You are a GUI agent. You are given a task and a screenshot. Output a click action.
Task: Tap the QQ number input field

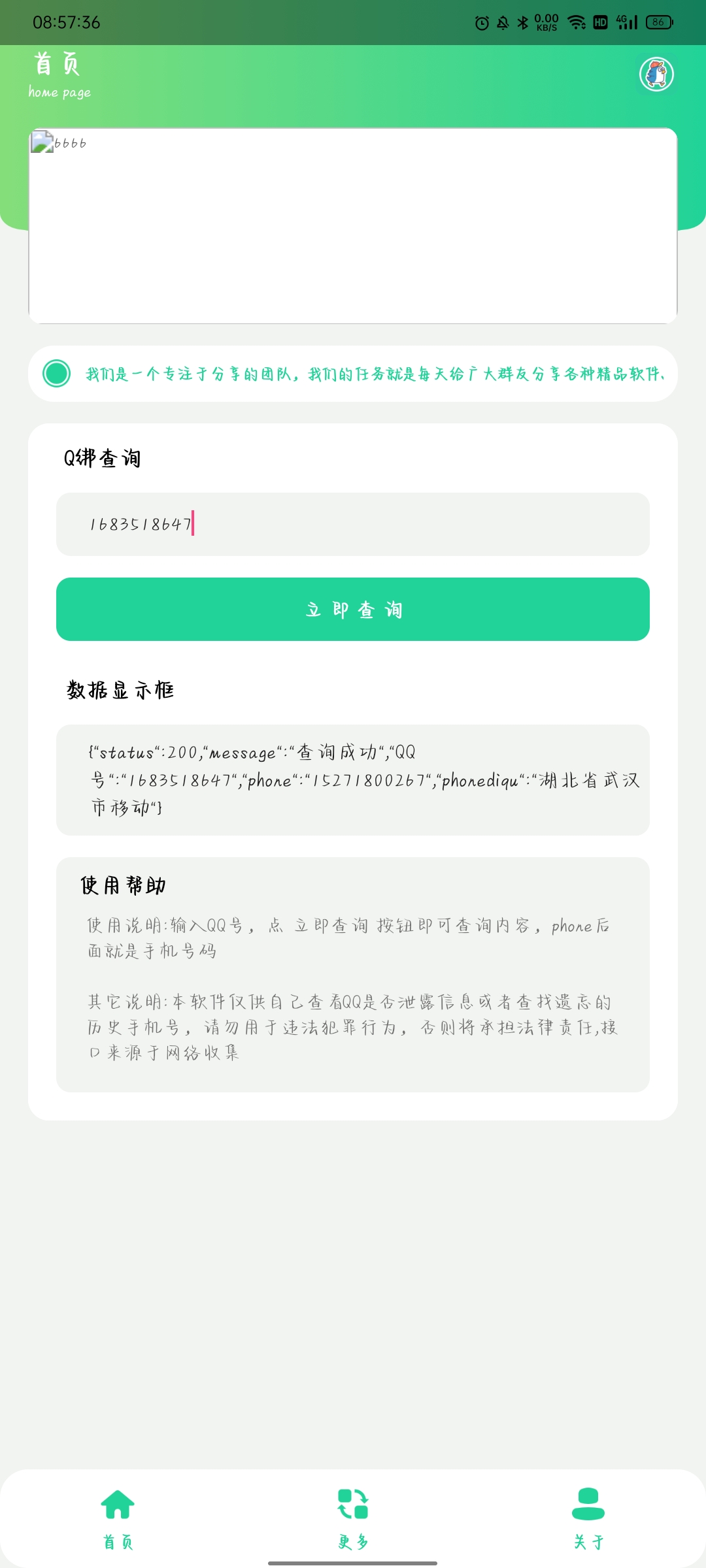pyautogui.click(x=353, y=524)
